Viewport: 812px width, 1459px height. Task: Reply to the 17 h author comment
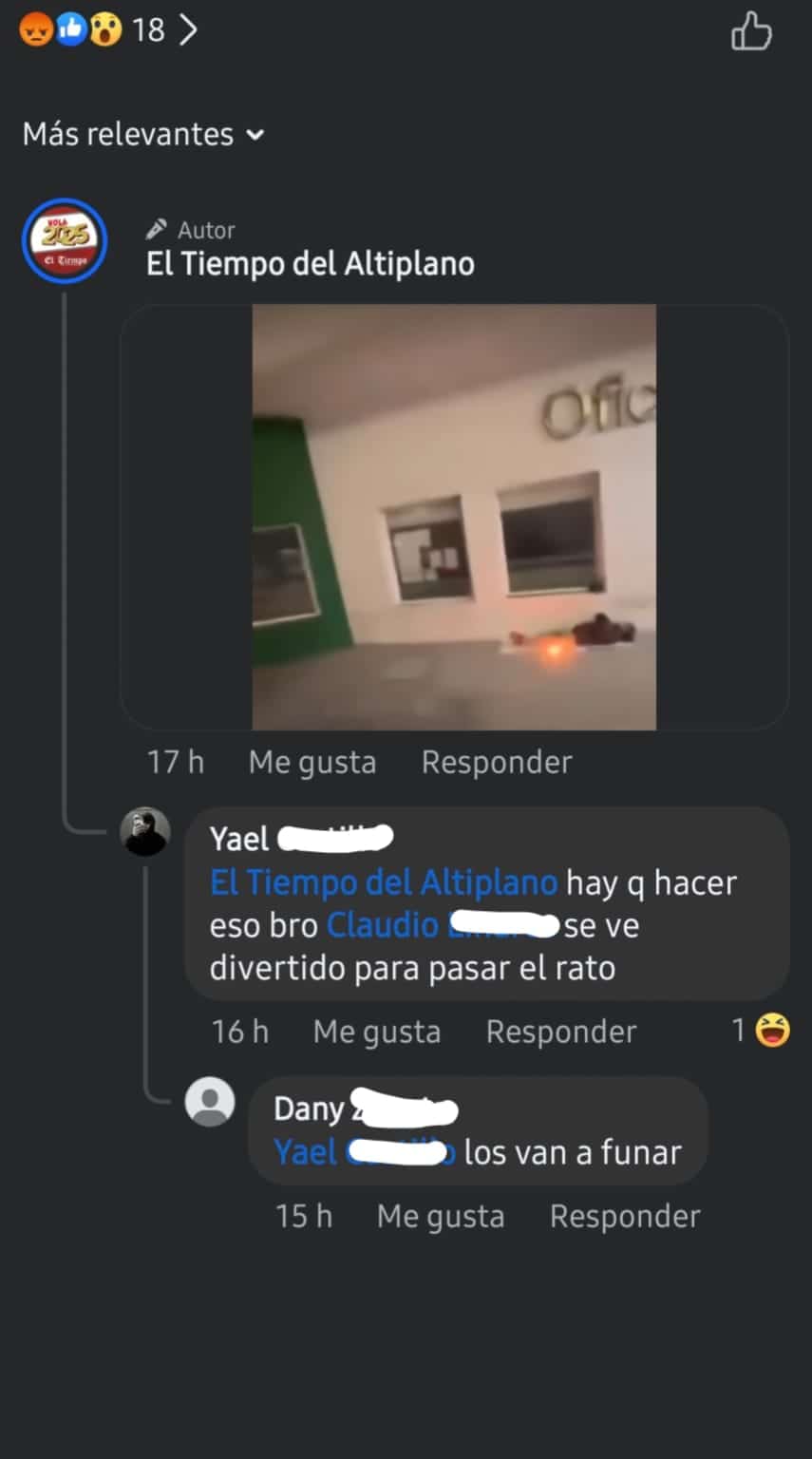coord(497,762)
